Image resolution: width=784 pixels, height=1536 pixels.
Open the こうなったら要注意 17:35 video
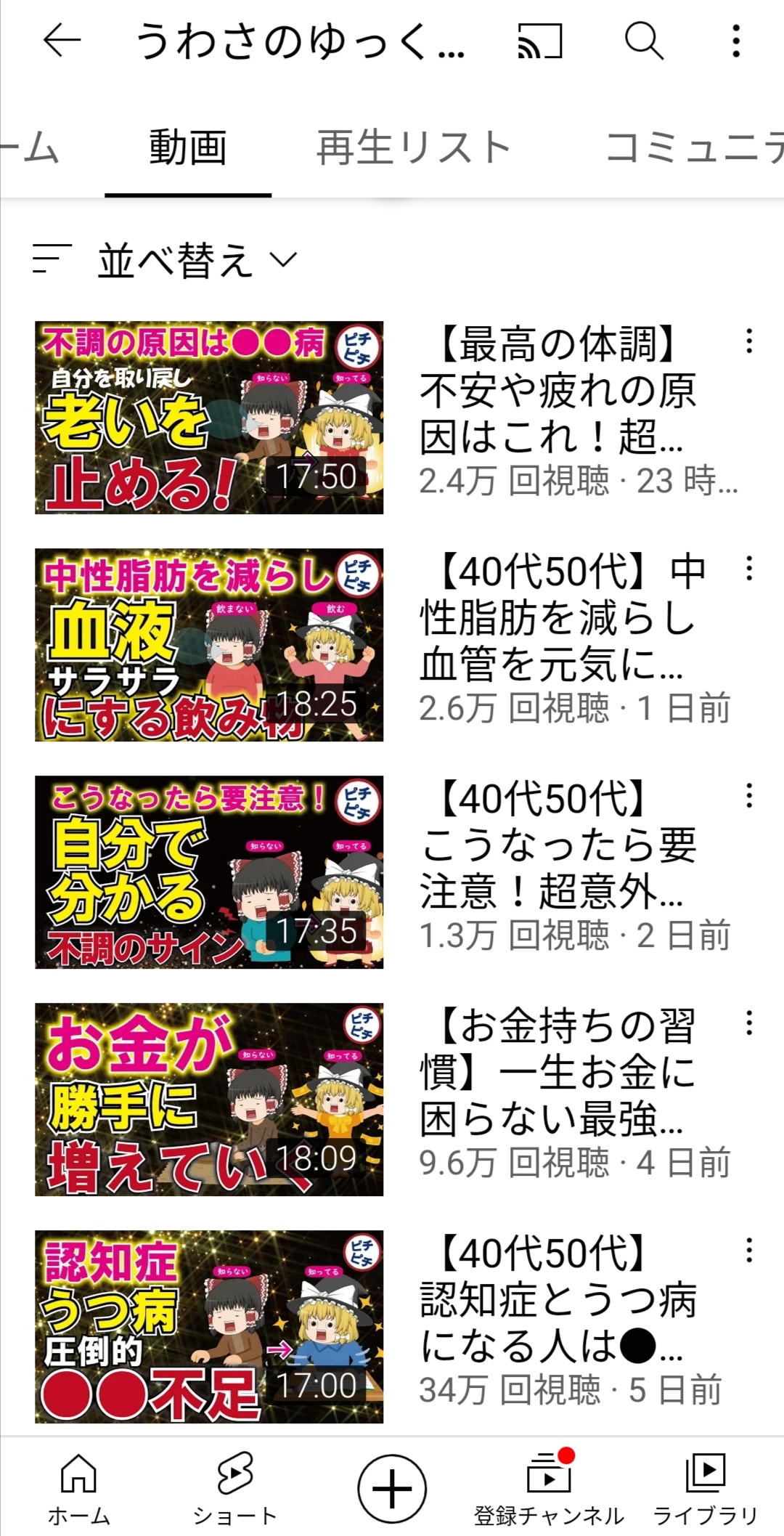pos(209,872)
